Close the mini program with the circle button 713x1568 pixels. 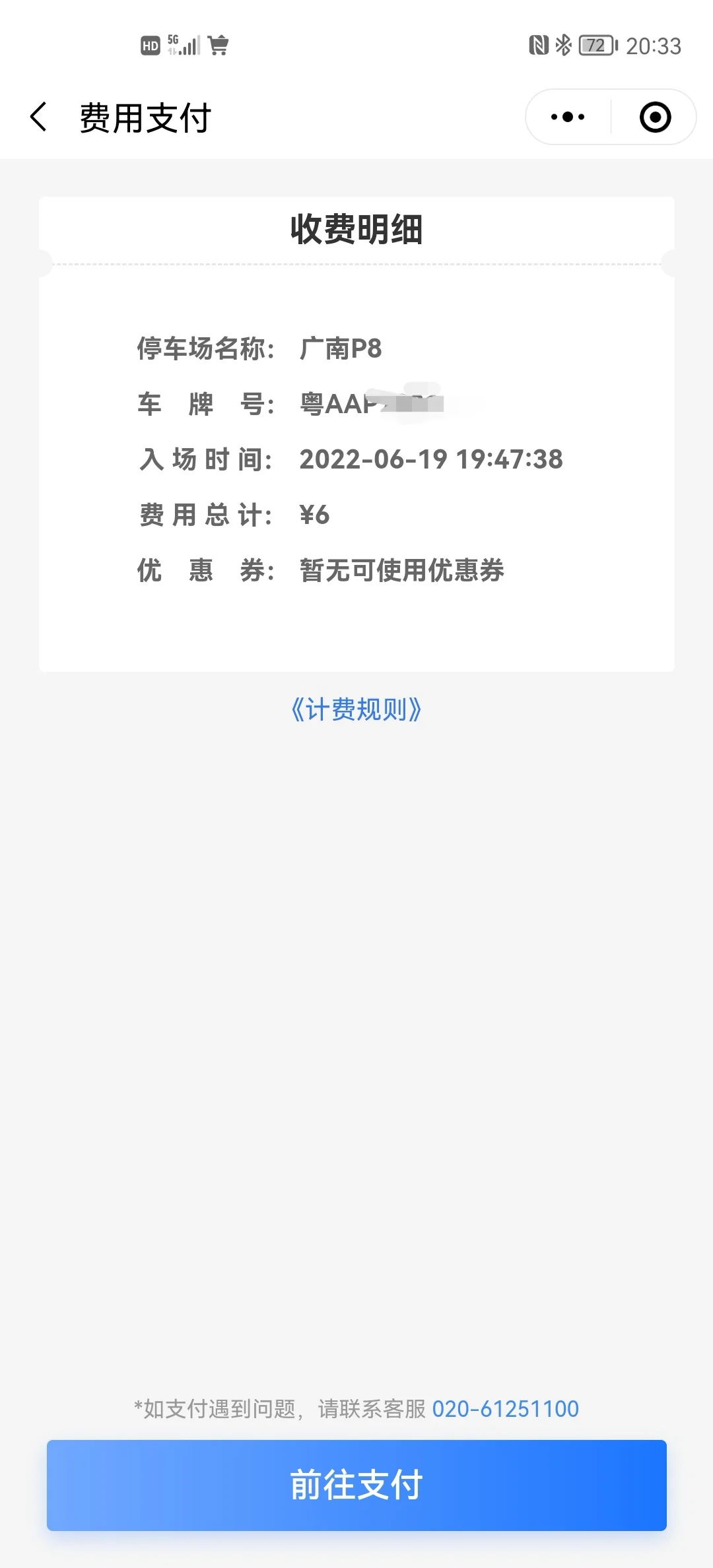coord(655,117)
